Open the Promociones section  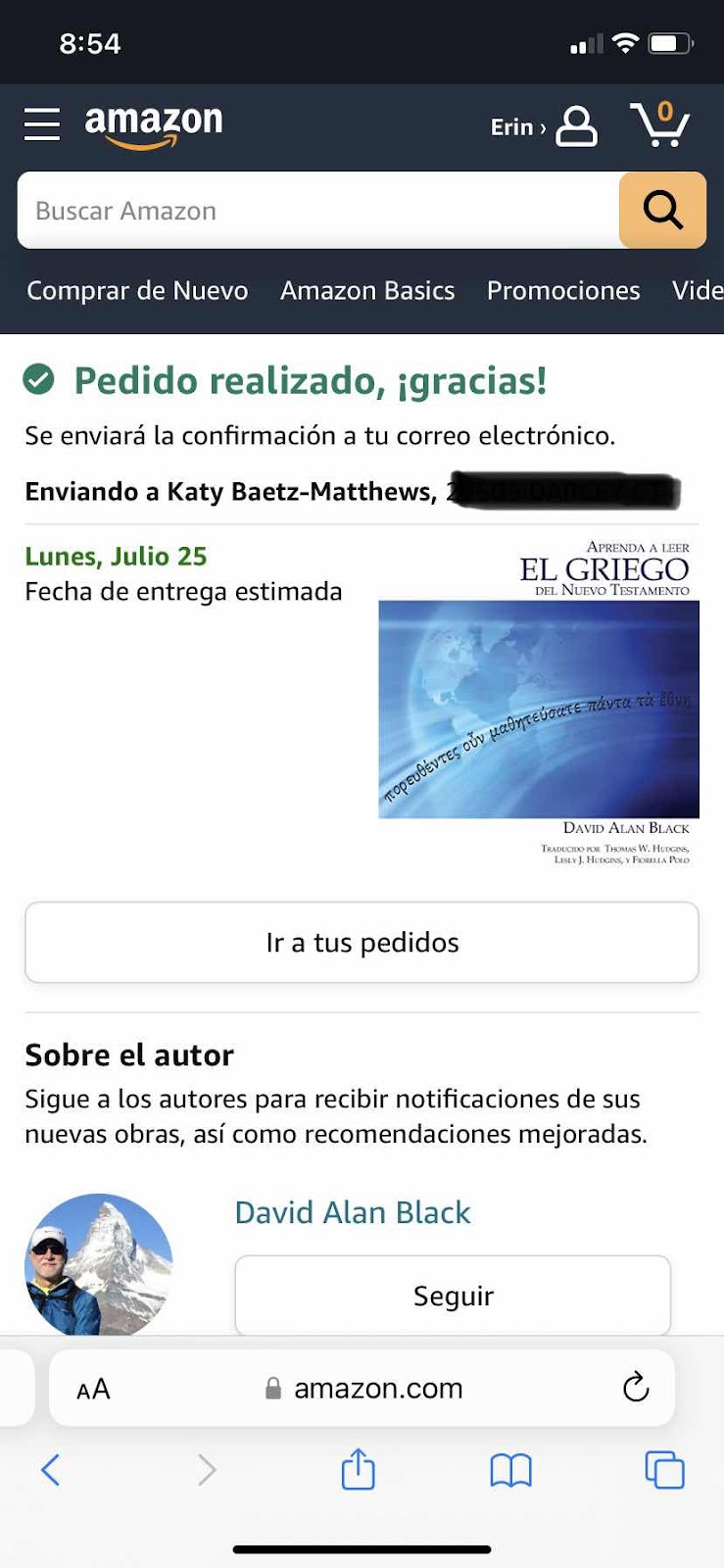pyautogui.click(x=563, y=291)
